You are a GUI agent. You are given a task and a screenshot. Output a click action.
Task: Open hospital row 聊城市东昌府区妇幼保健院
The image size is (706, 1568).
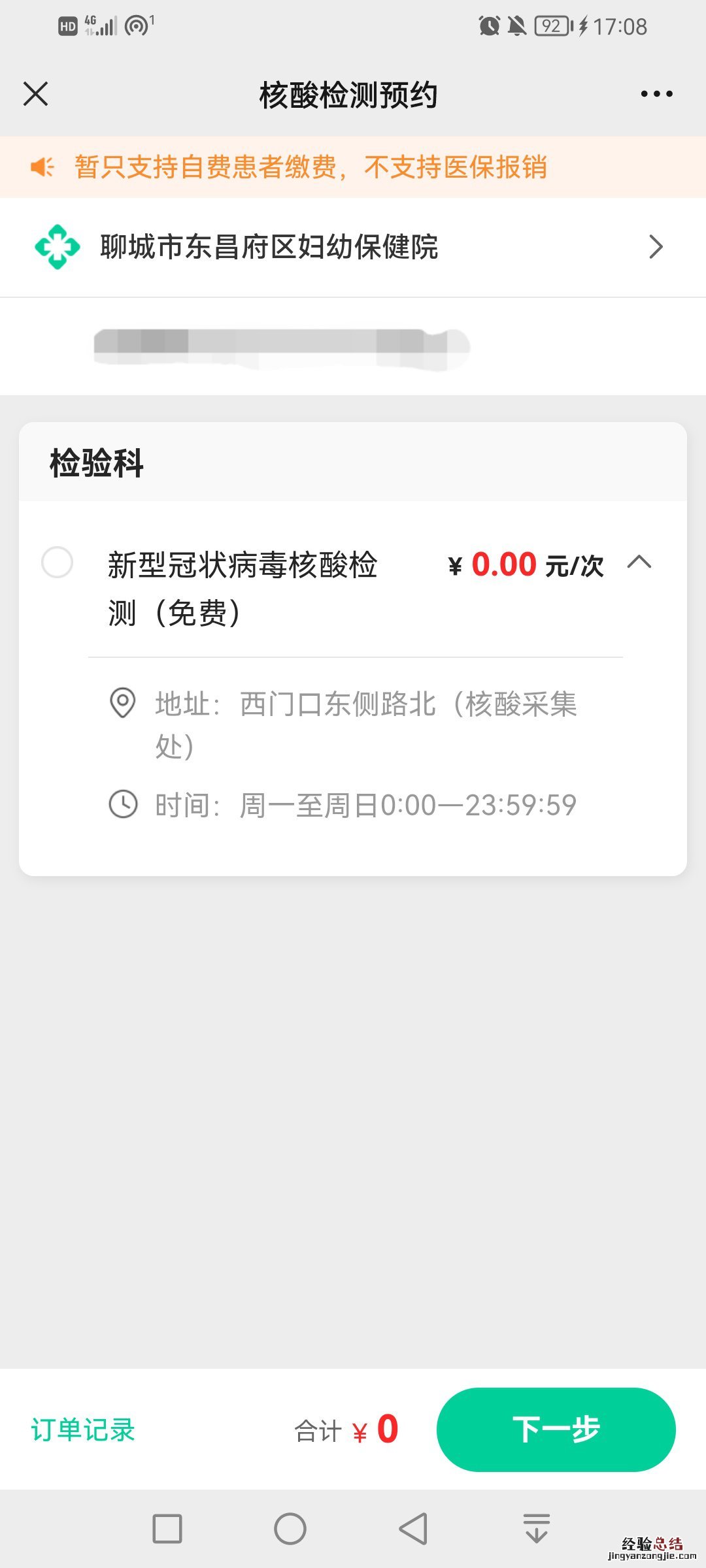353,247
